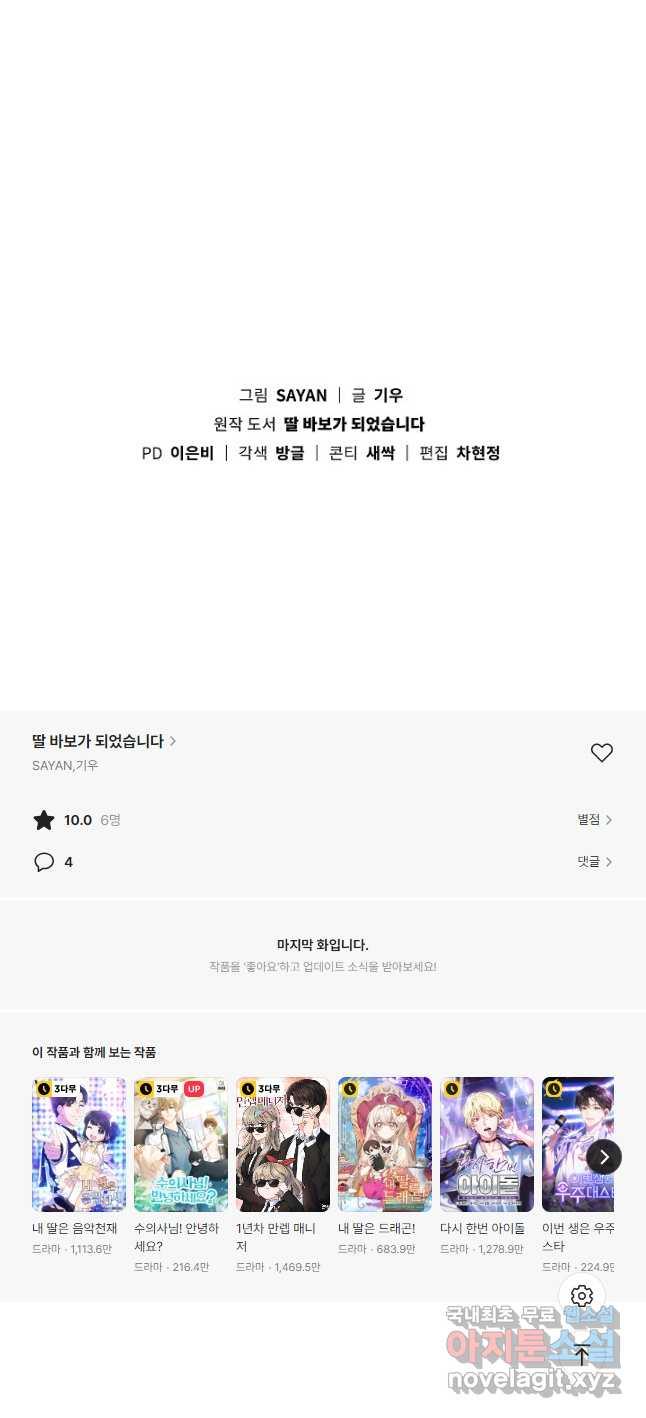Jump back to the top of page
Image resolution: width=646 pixels, height=1418 pixels.
point(582,1355)
